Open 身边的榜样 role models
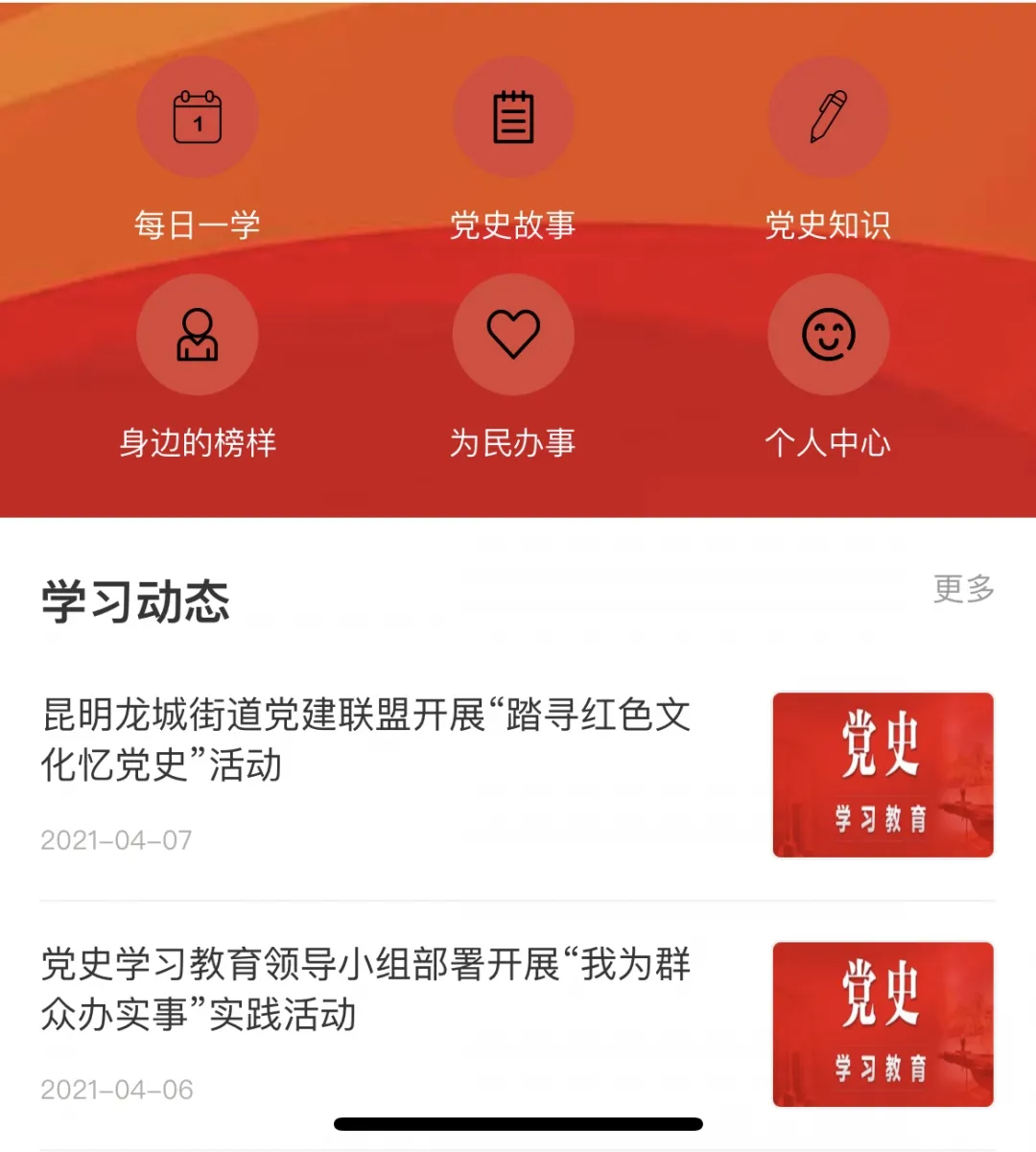Image resolution: width=1036 pixels, height=1152 pixels. (198, 335)
